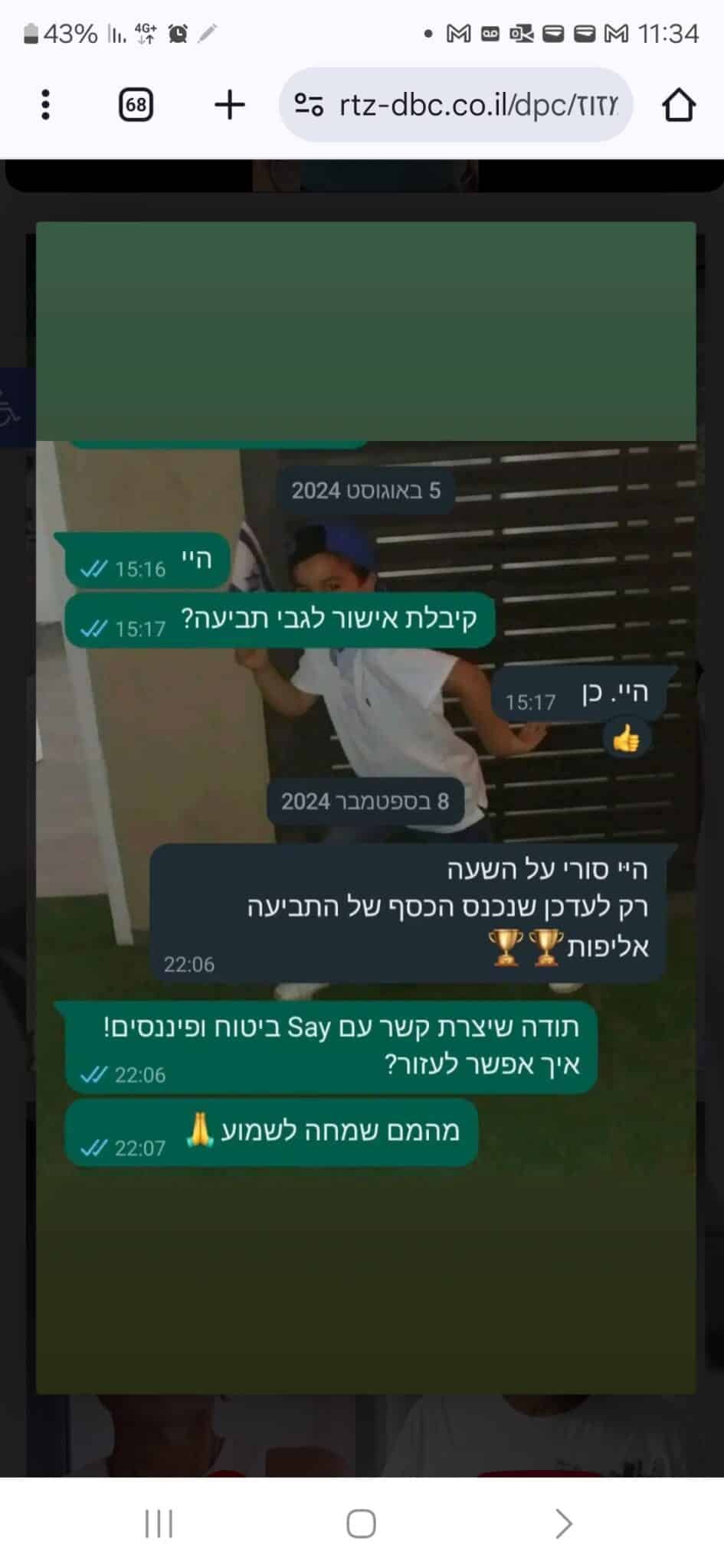Open the tab switcher showing 68 tabs
The width and height of the screenshot is (724, 1568).
point(136,105)
